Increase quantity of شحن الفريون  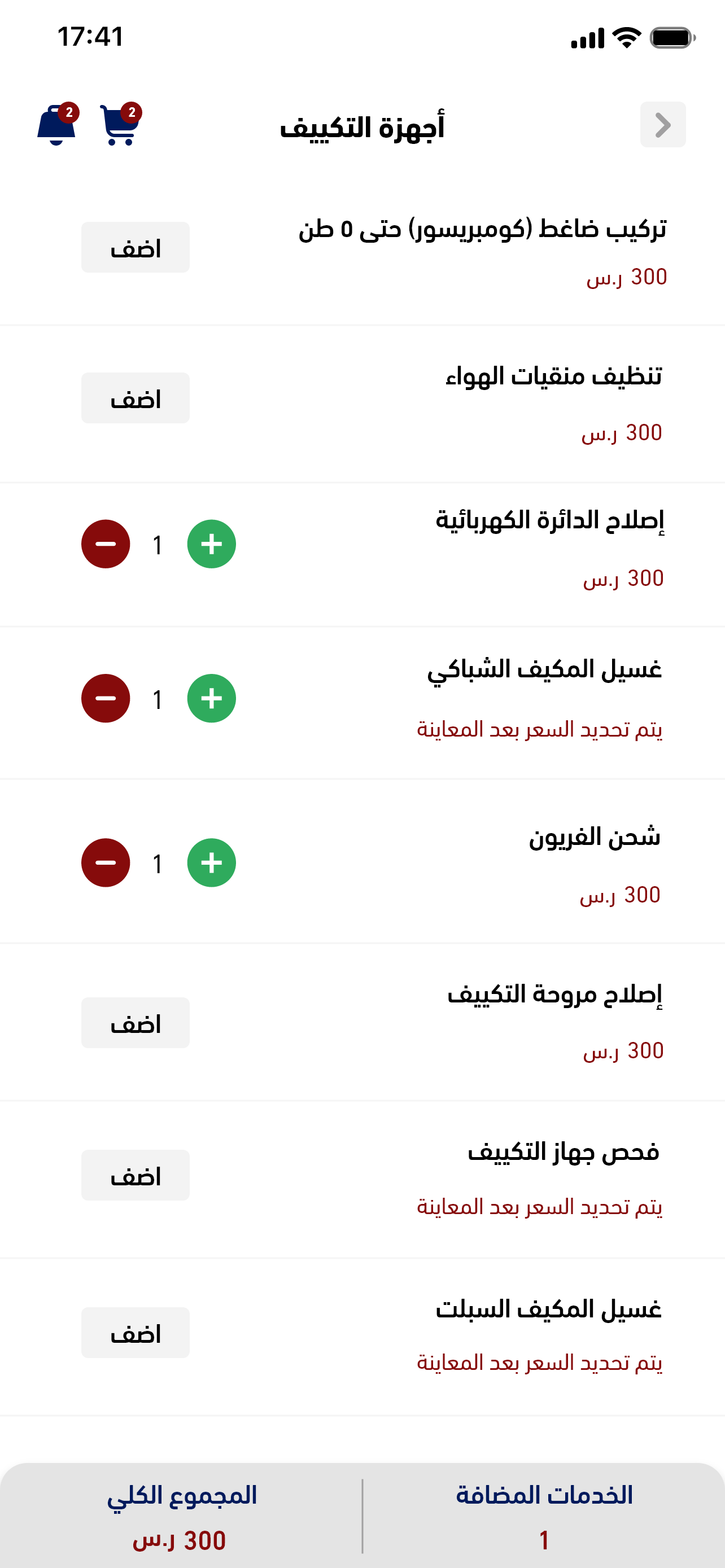click(211, 862)
